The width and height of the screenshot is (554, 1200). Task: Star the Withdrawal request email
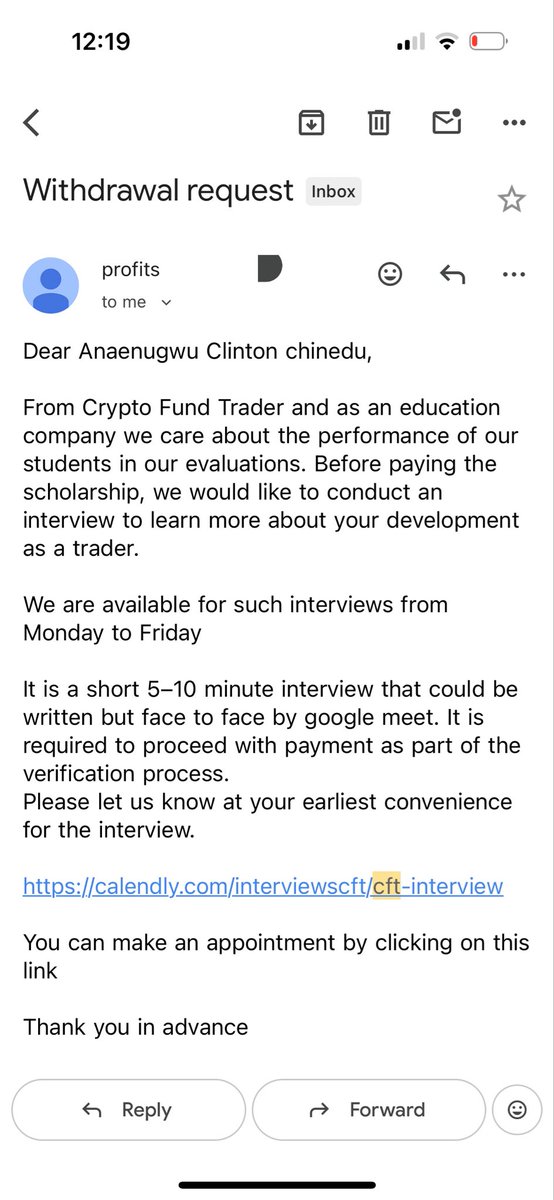511,200
